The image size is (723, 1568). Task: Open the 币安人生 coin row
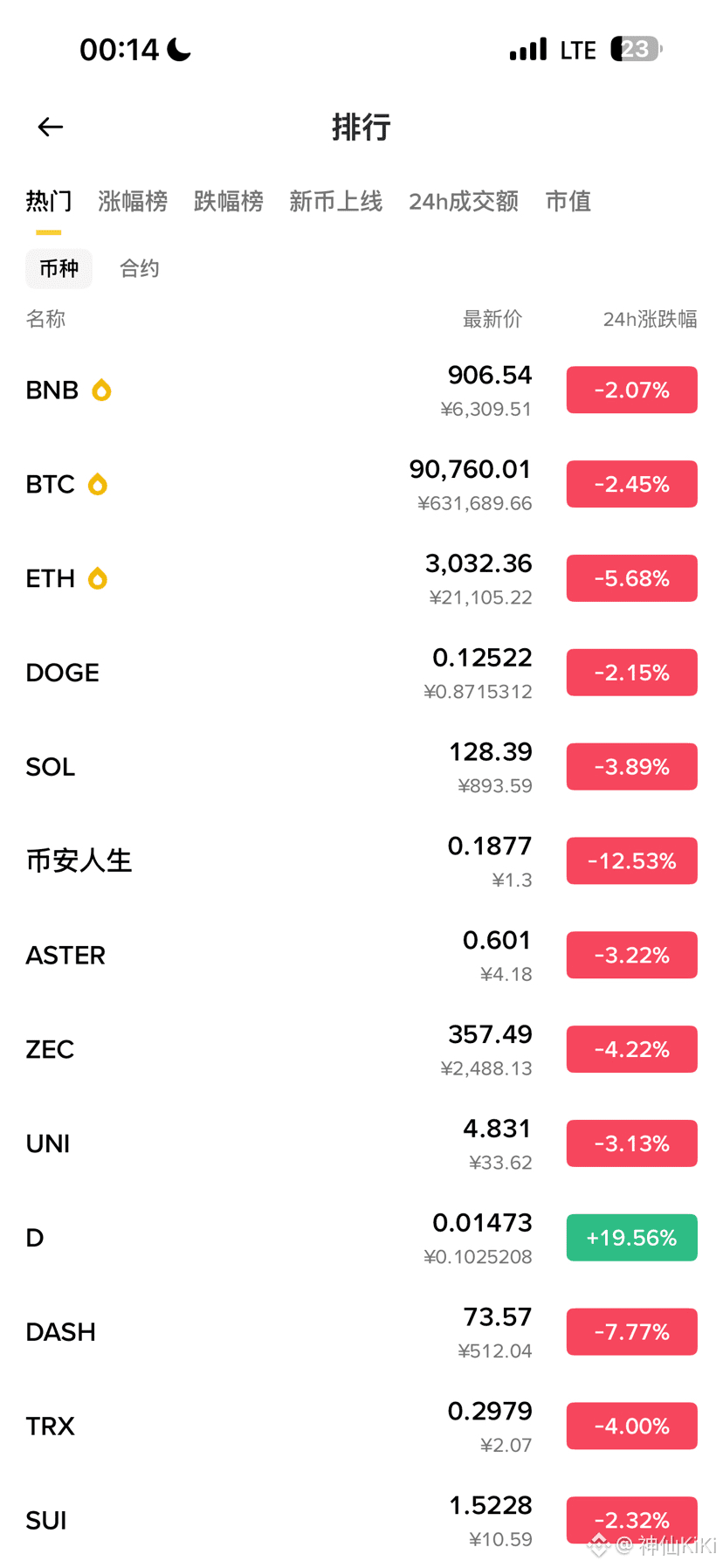(262, 861)
